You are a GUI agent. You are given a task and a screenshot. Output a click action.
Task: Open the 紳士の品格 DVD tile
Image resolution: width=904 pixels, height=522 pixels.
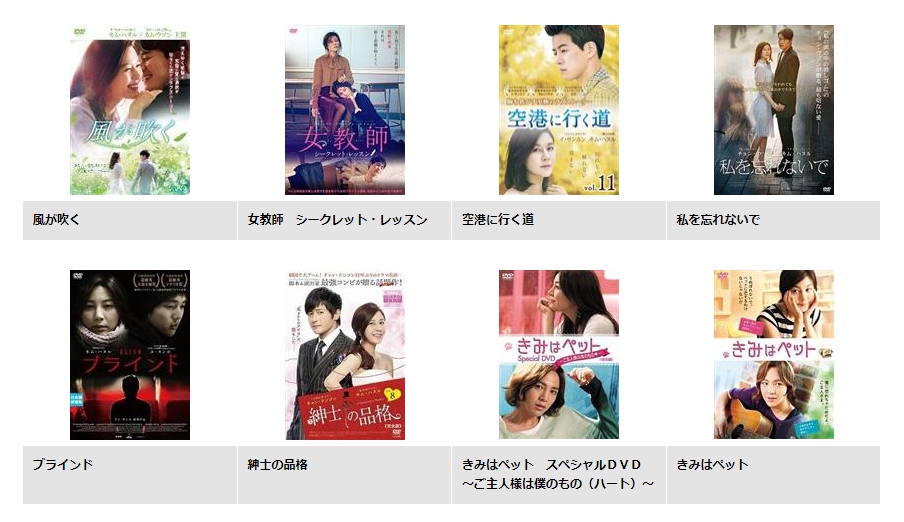coord(345,354)
